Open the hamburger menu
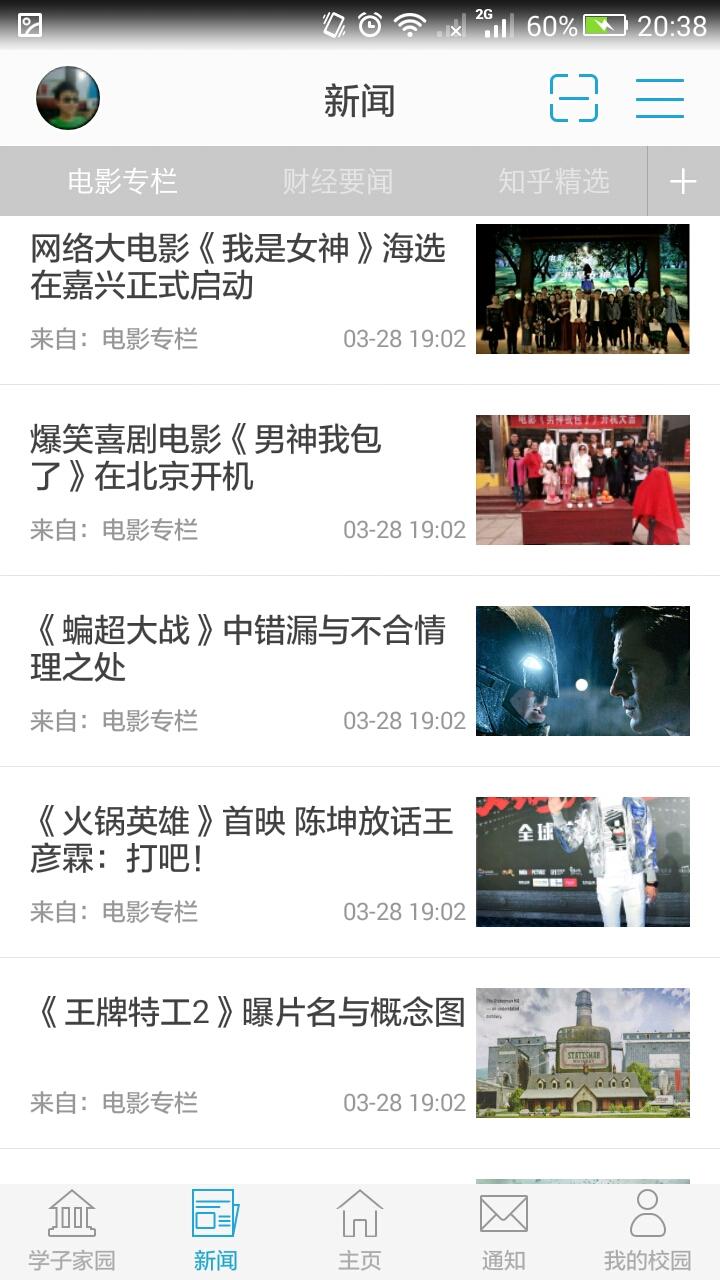The width and height of the screenshot is (720, 1280). [x=660, y=98]
